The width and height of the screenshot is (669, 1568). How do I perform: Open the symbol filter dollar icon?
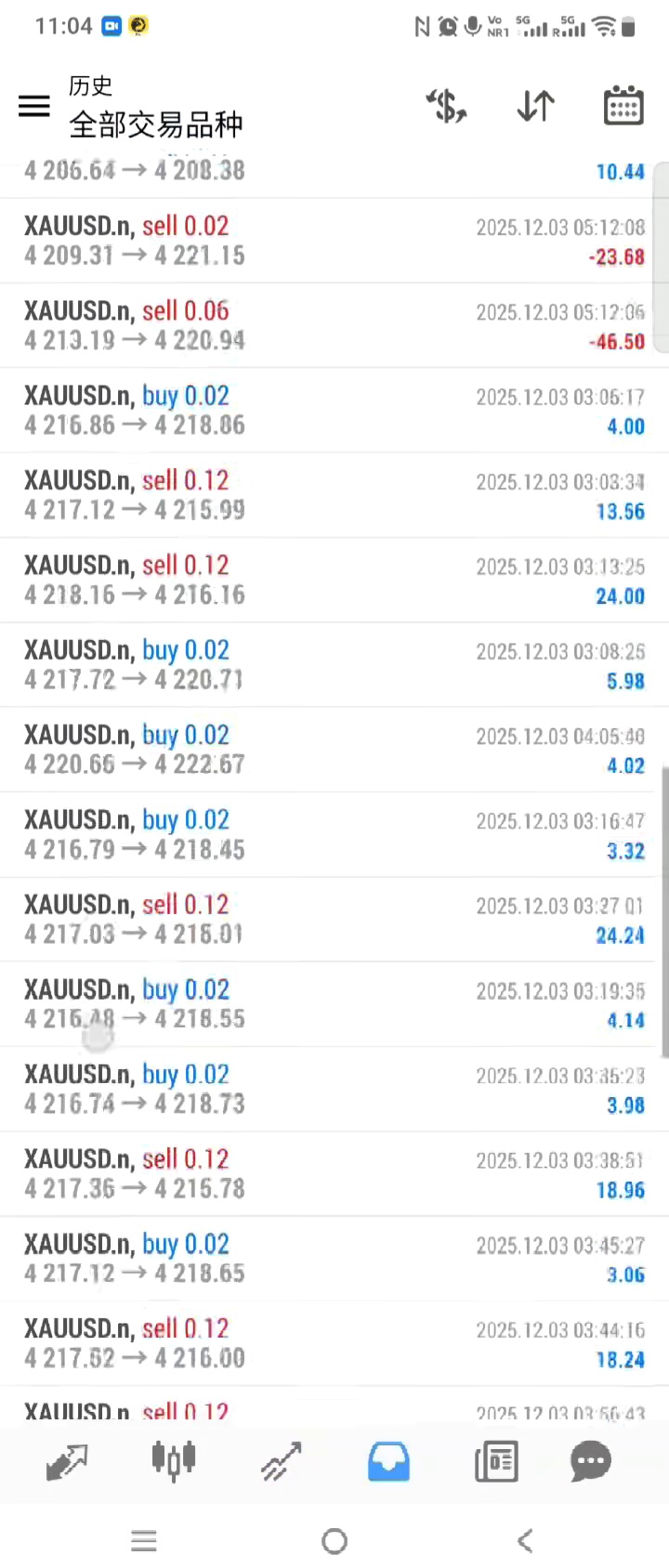[446, 106]
